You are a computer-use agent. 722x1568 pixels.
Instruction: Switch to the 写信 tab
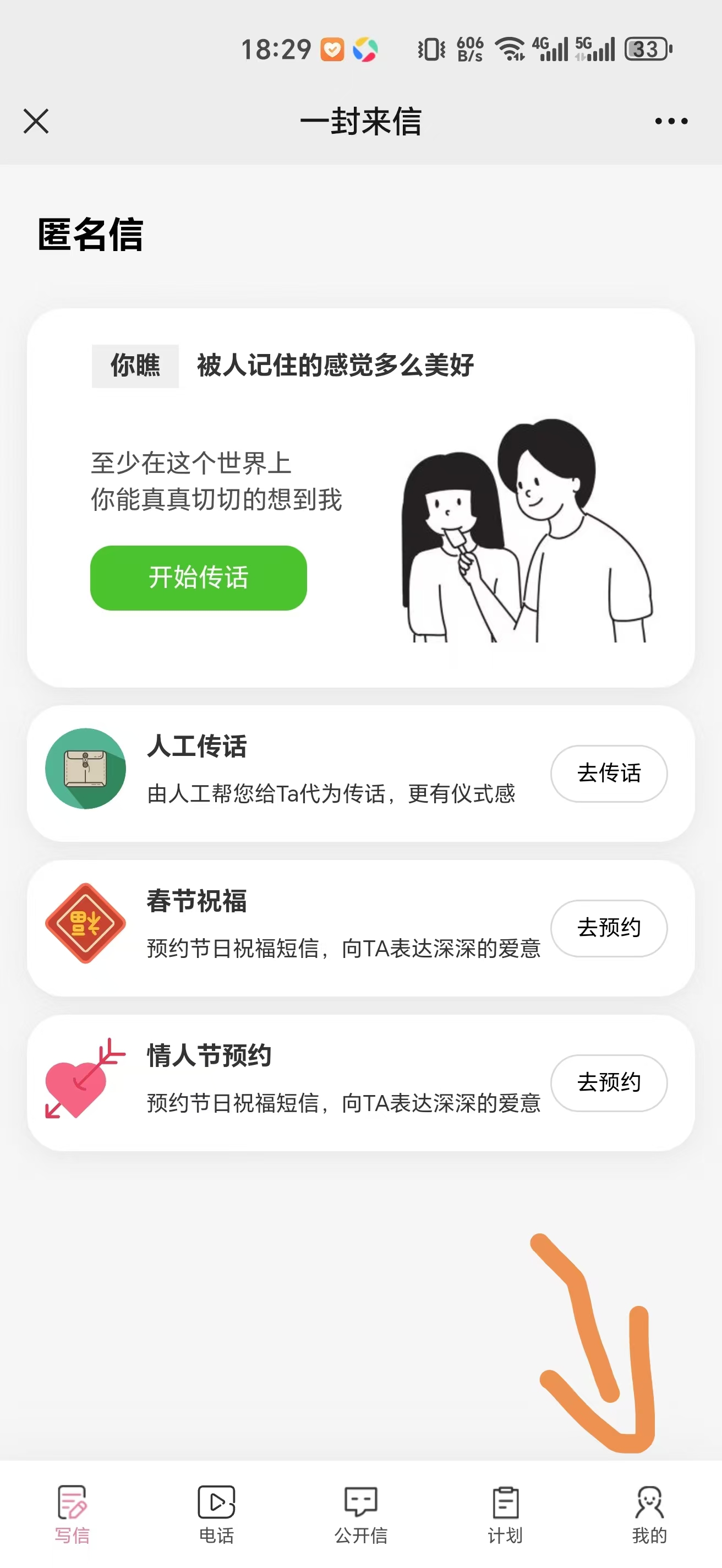[x=73, y=1513]
